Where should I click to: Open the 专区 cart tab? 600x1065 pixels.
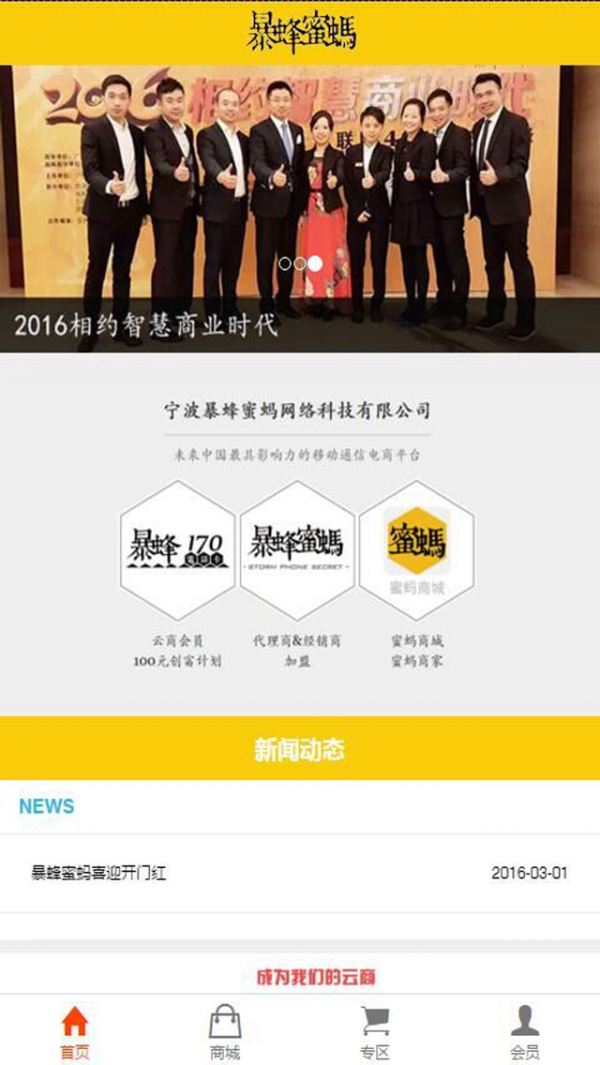click(x=375, y=1032)
